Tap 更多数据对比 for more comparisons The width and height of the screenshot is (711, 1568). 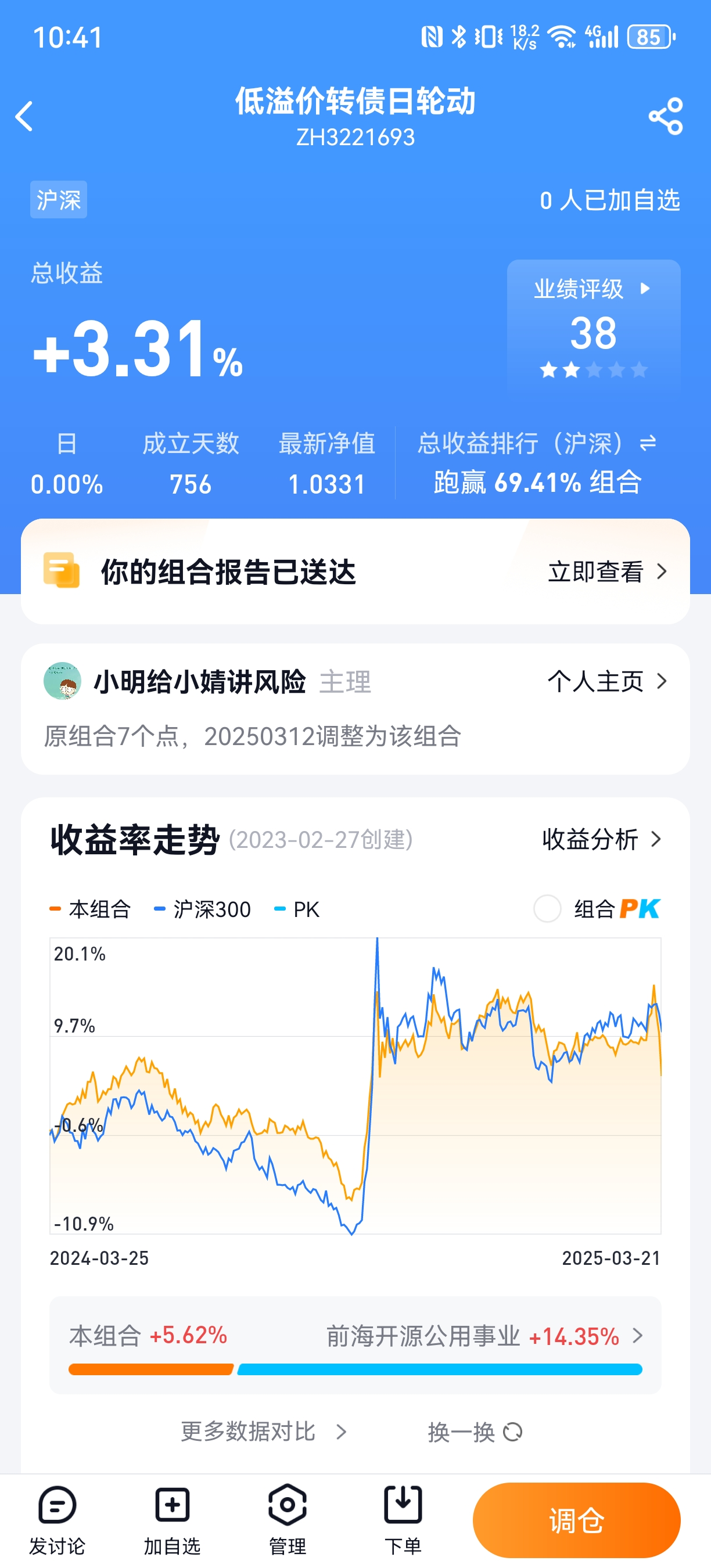point(263,1432)
